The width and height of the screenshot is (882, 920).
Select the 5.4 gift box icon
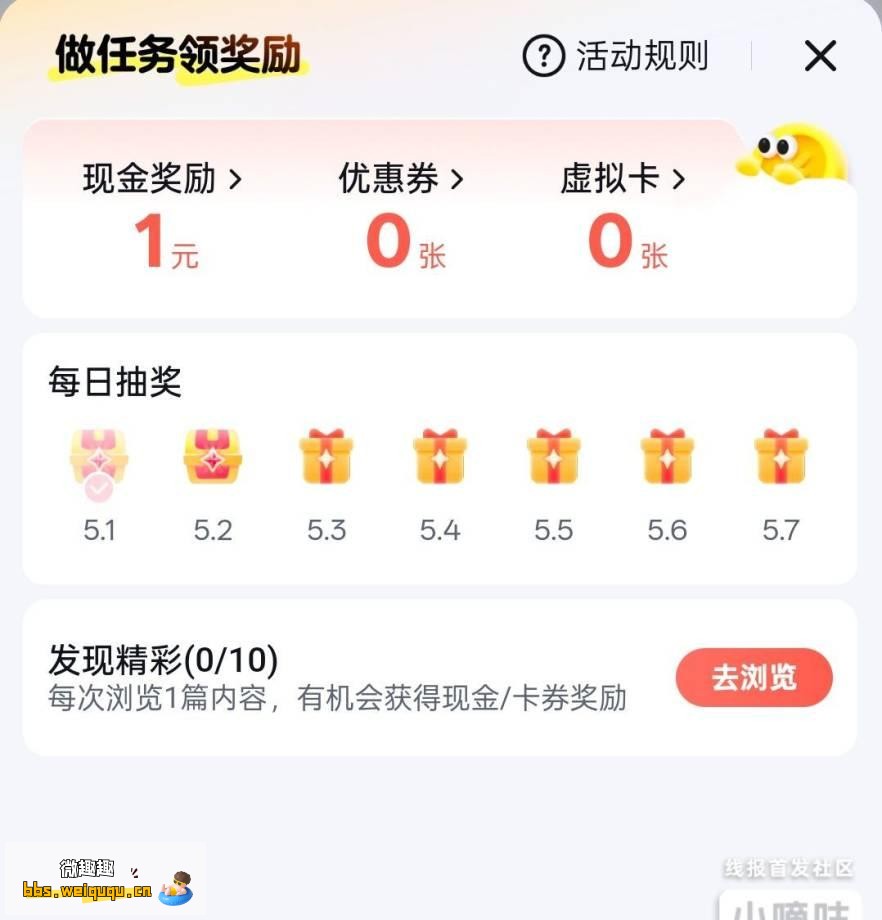click(x=440, y=458)
